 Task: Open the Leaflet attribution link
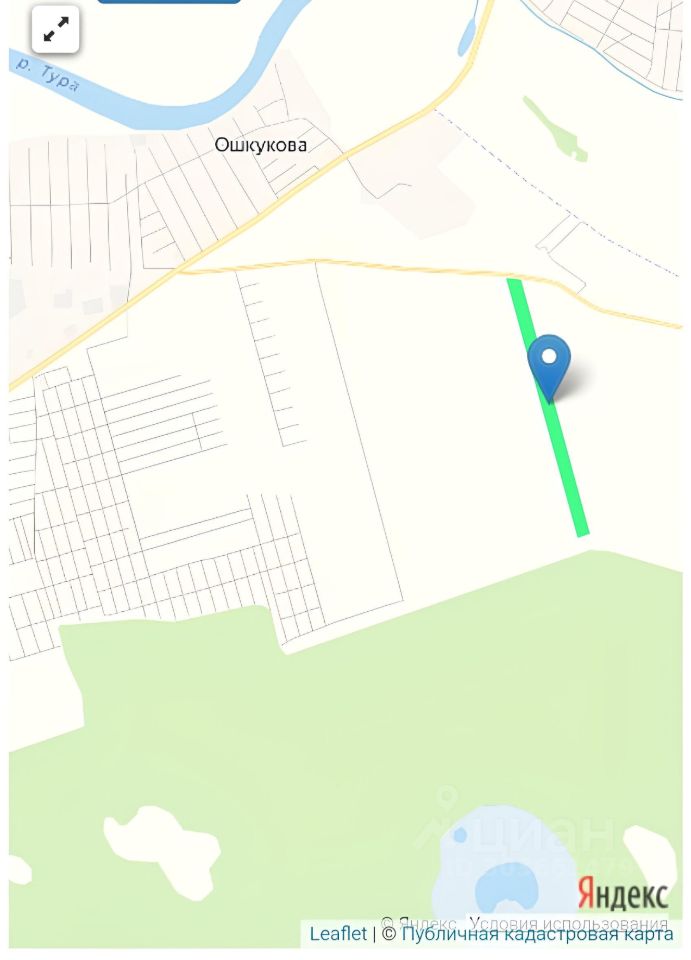[338, 934]
